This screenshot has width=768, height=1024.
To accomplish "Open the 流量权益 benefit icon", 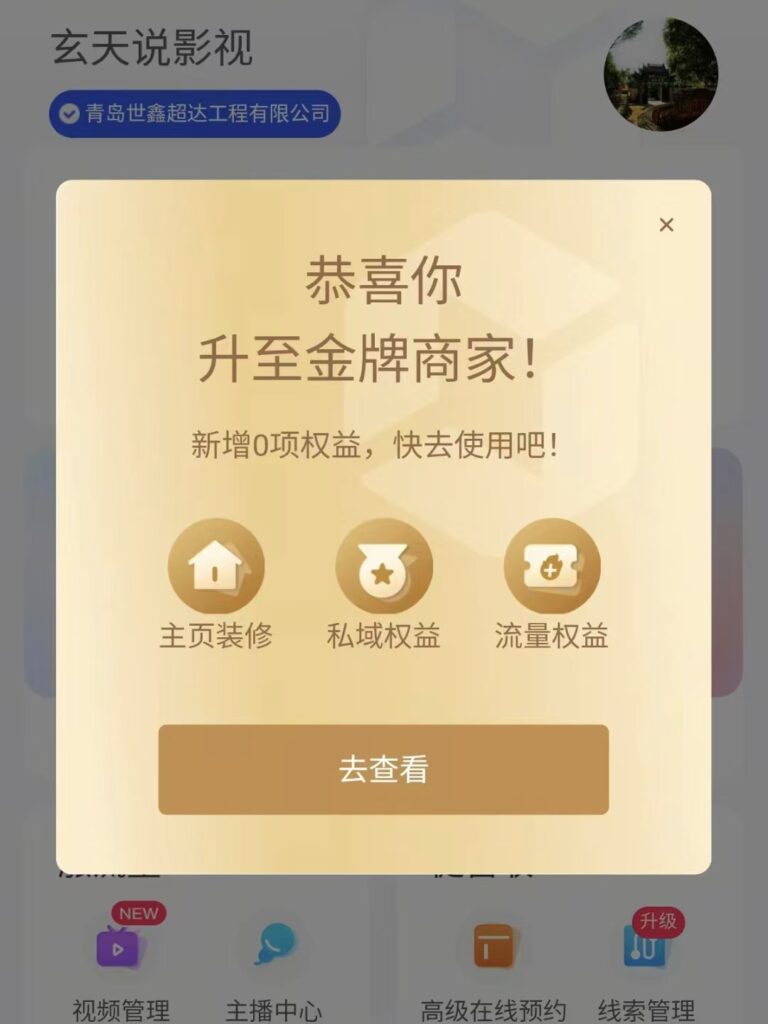I will point(552,567).
